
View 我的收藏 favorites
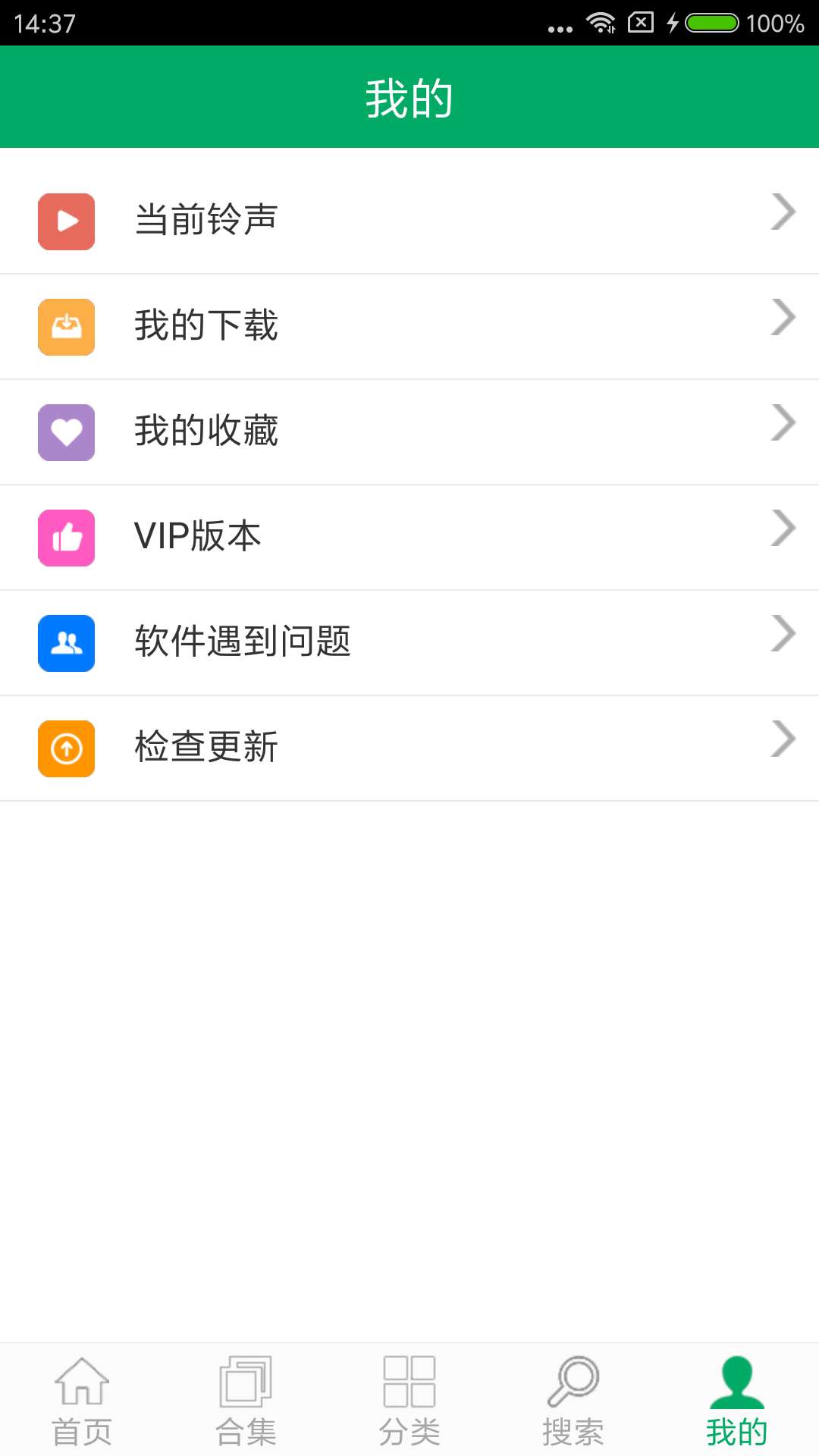(x=409, y=431)
